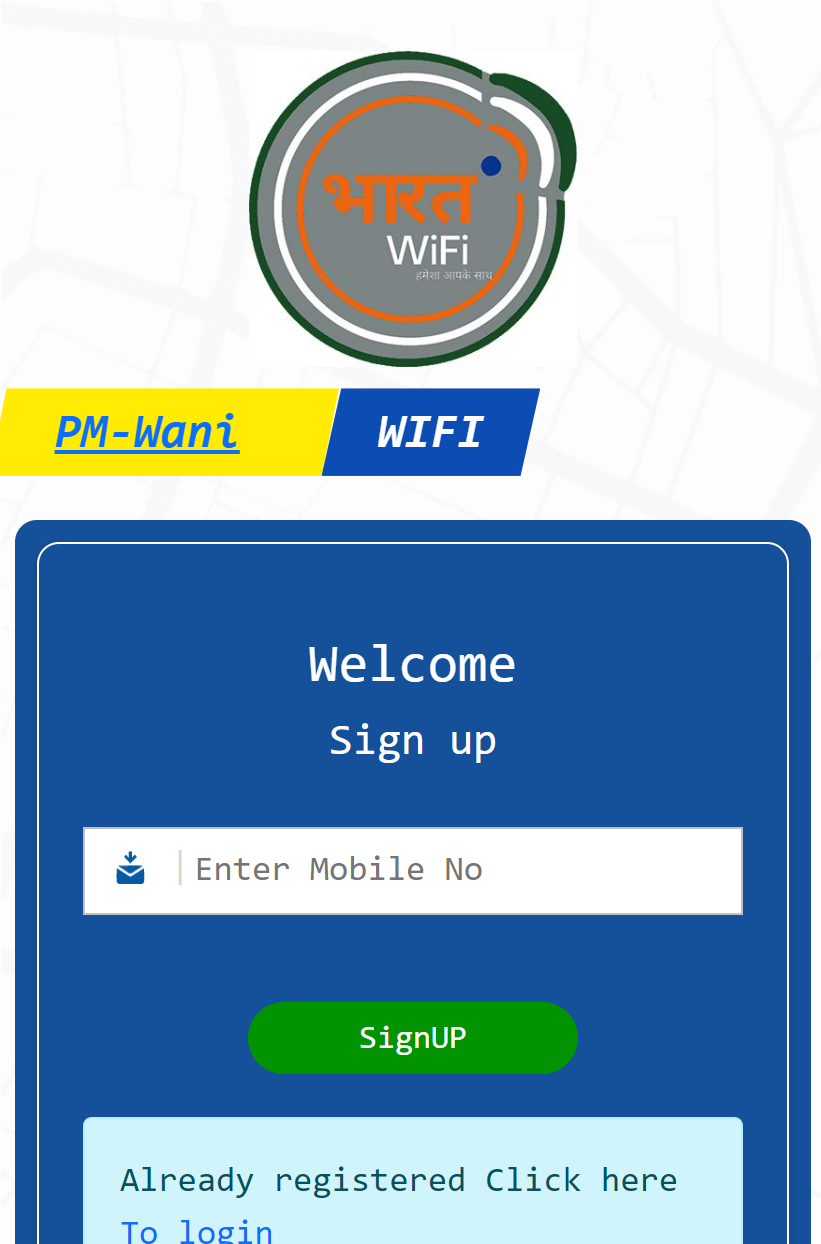821x1244 pixels.
Task: Open the PM-Wani link
Action: pyautogui.click(x=147, y=432)
